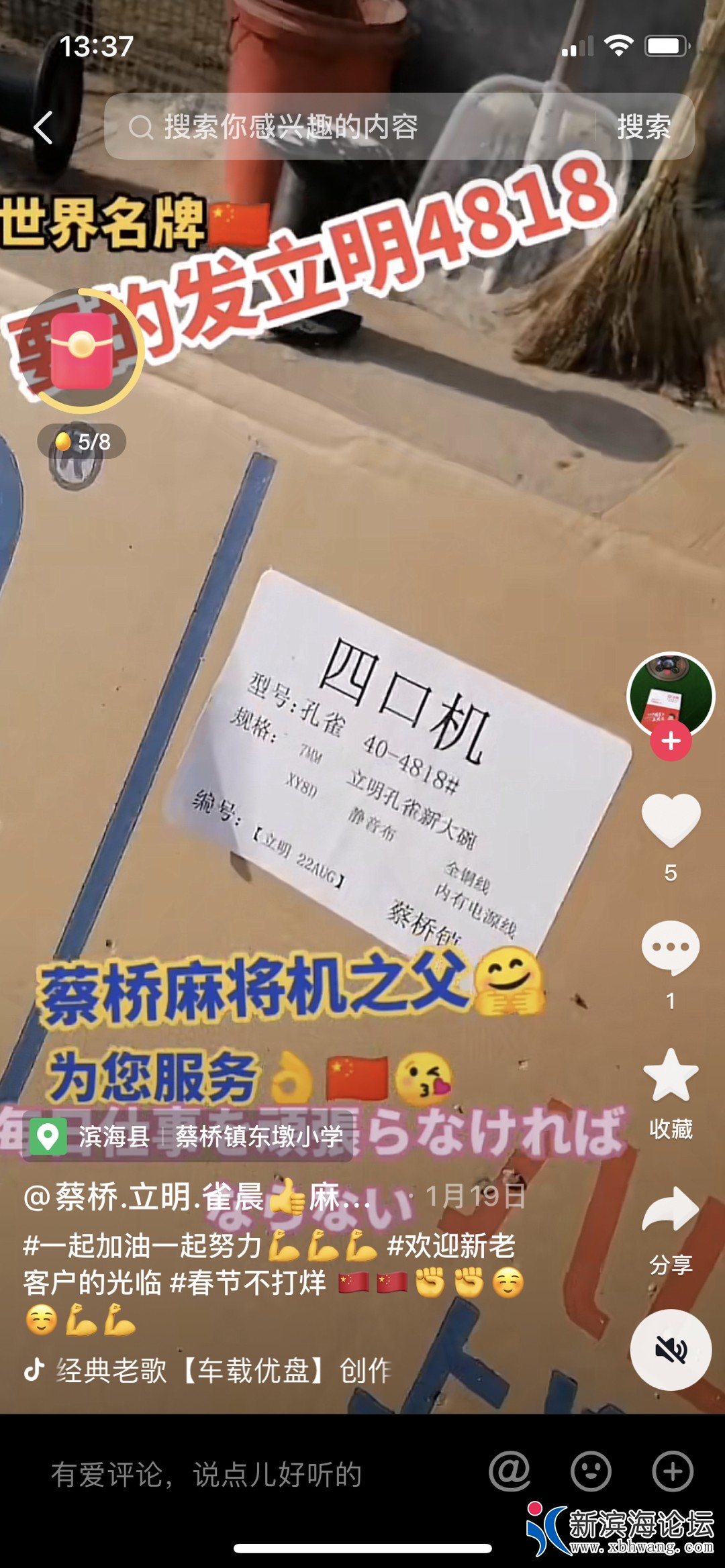Like this video with the heart
Screen dimensions: 725x1568
coord(671,821)
